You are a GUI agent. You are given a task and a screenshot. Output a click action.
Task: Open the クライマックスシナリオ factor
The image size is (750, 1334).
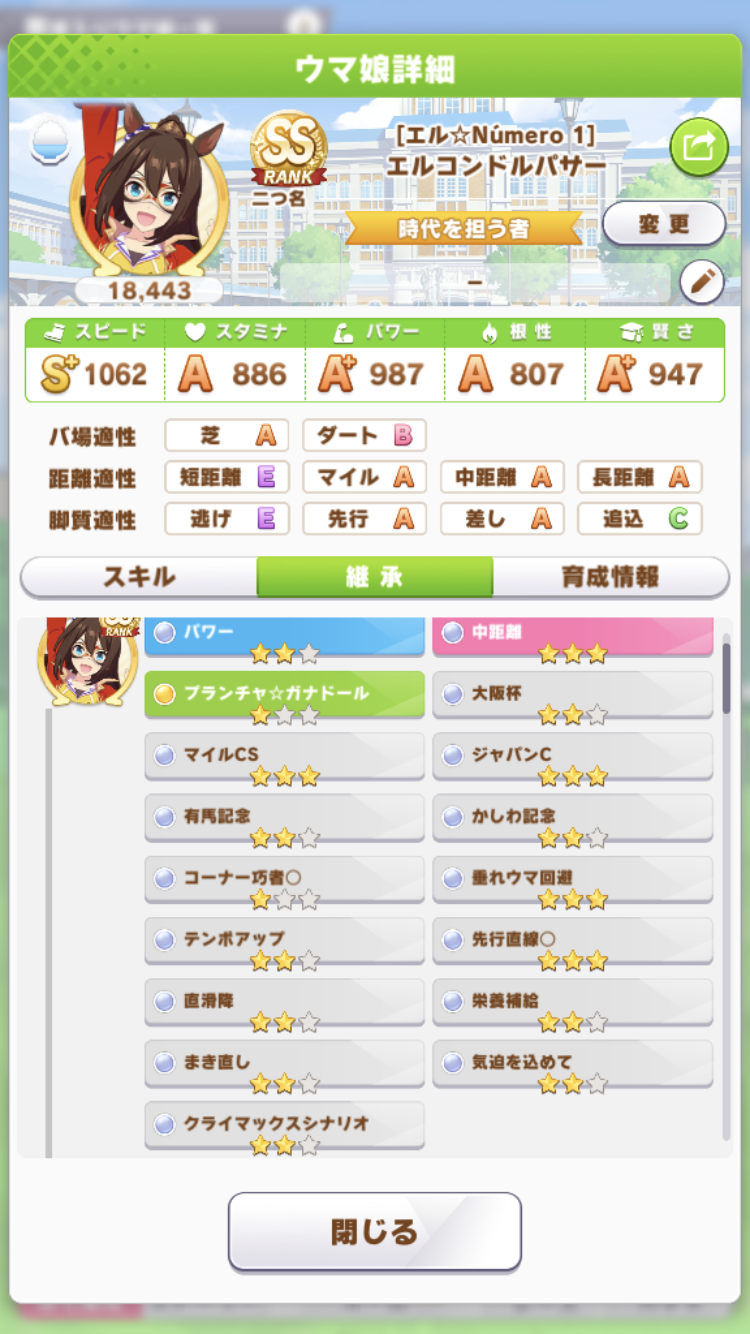284,1125
